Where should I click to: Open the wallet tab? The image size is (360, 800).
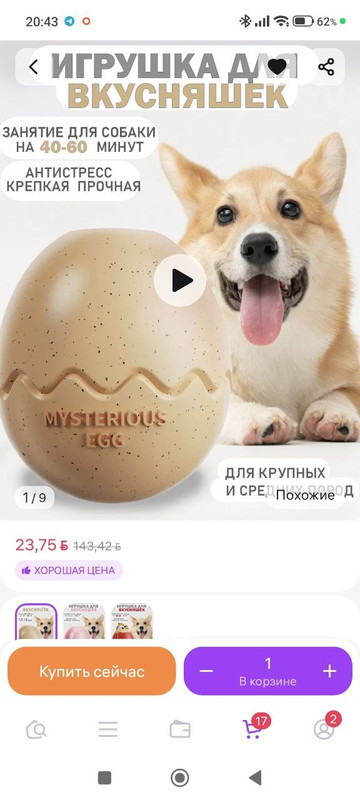[x=180, y=730]
